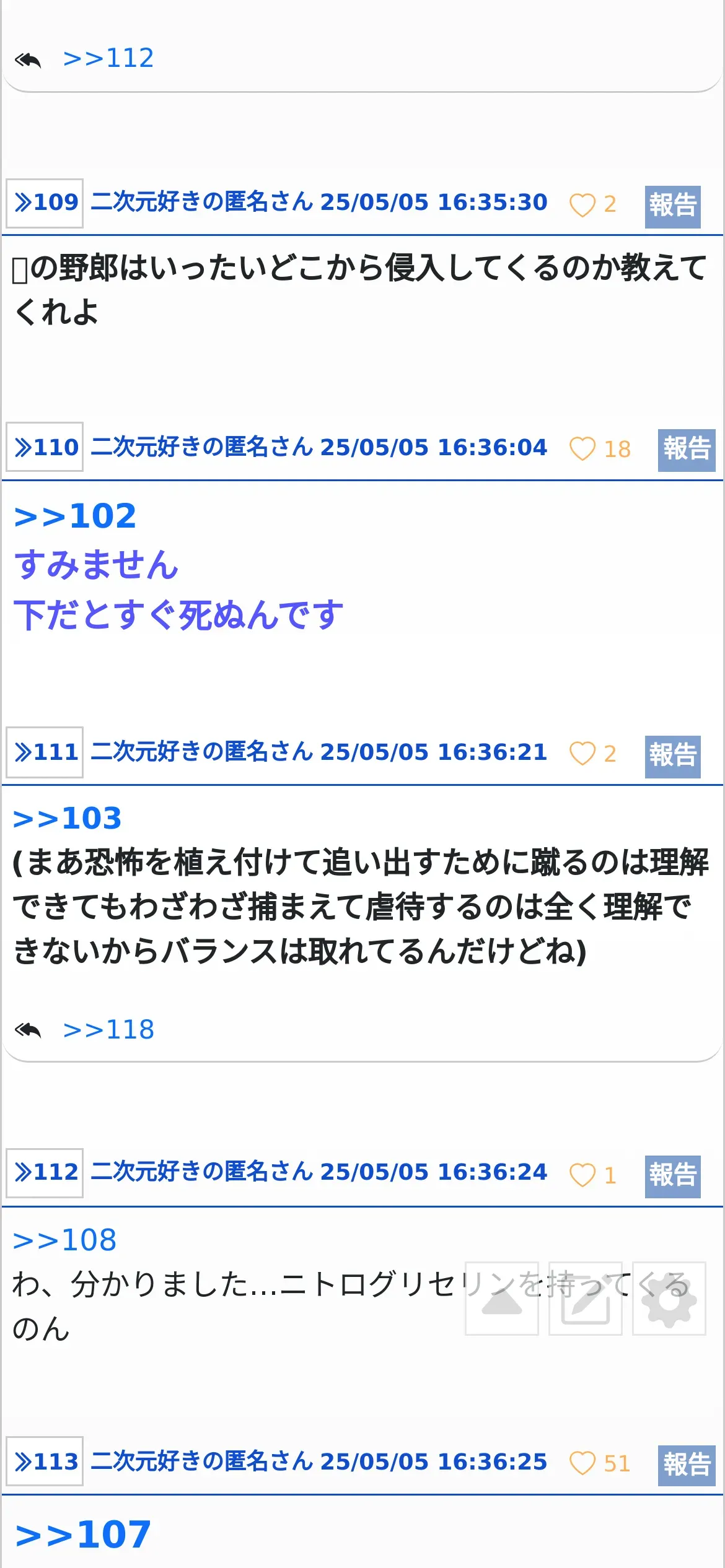Open reply link >>118 under post 111
The height and width of the screenshot is (1568, 725).
108,1030
